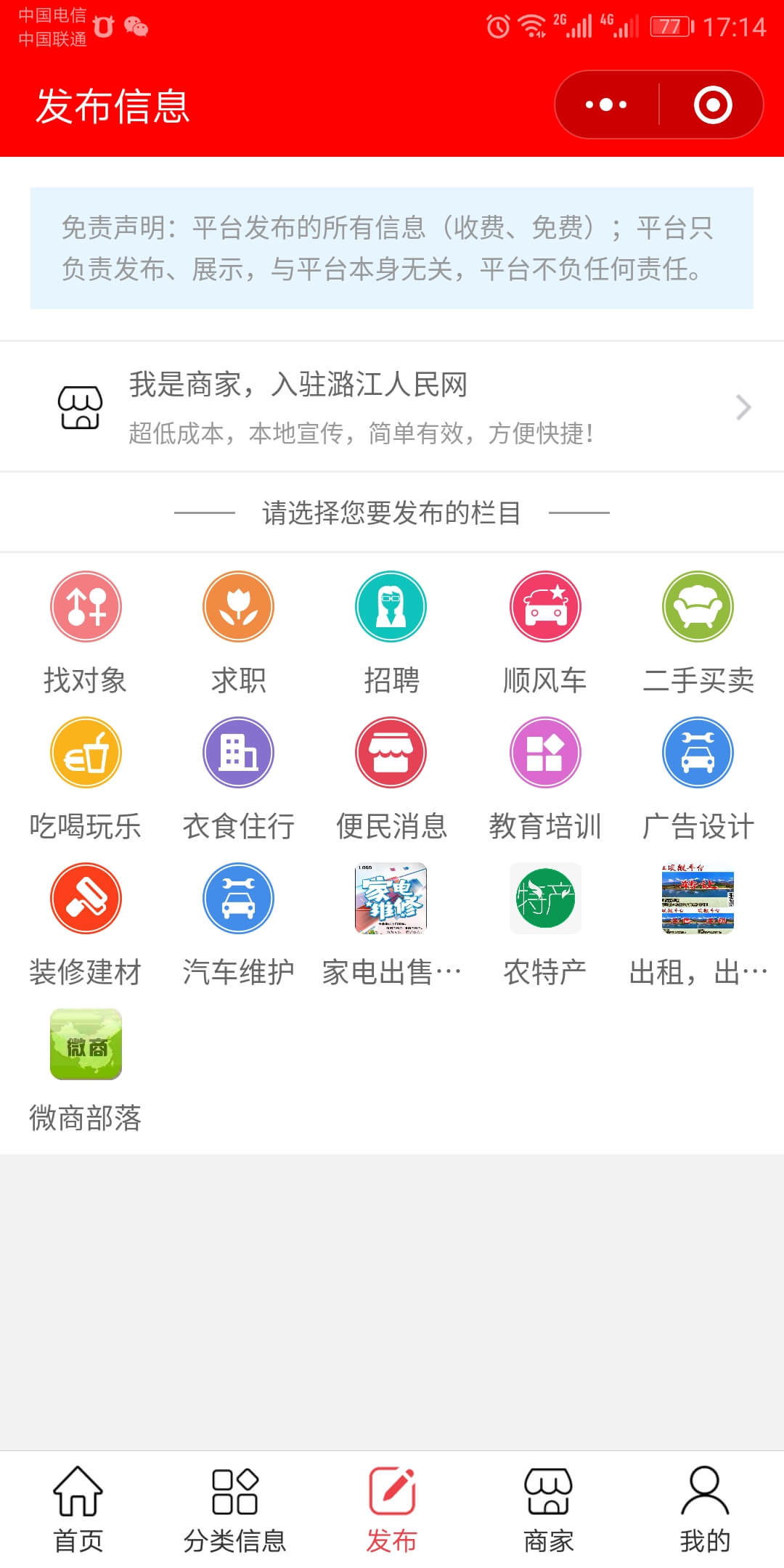Select the 广告设计 ad design icon

click(698, 752)
